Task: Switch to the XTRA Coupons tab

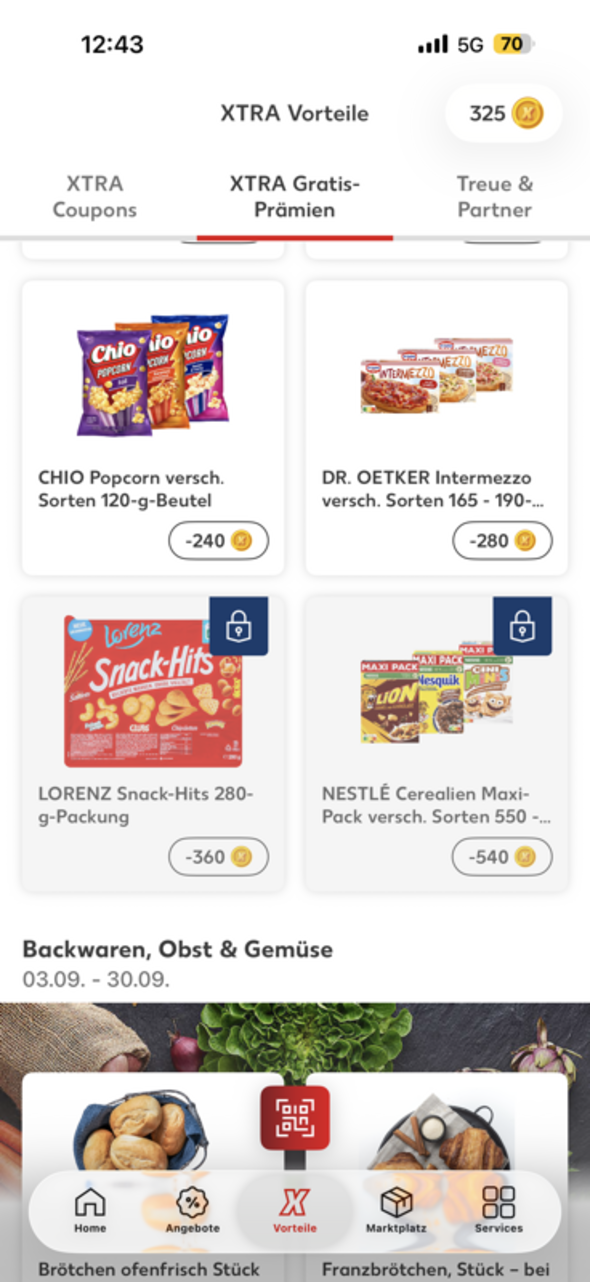Action: [95, 197]
